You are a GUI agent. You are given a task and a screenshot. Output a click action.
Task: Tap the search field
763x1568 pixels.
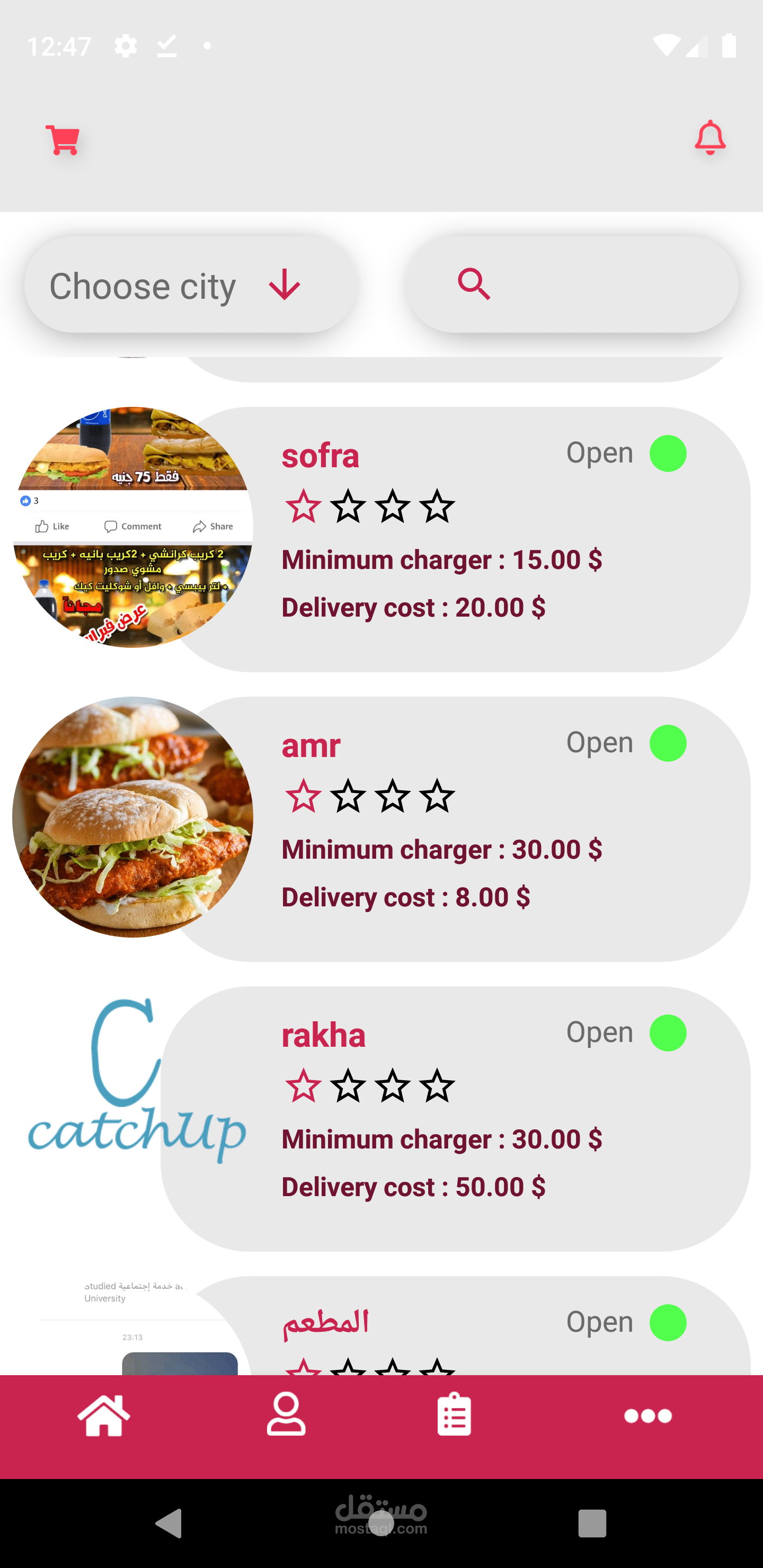click(x=572, y=285)
